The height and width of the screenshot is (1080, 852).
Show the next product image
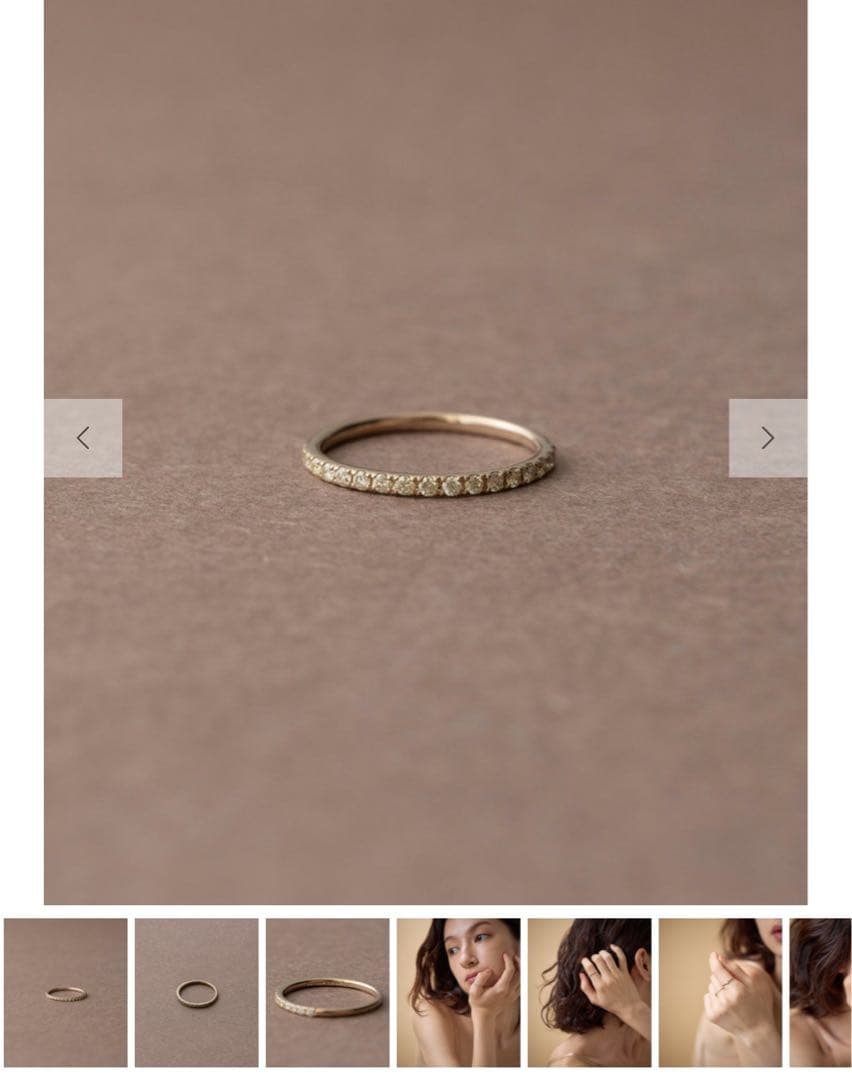point(767,438)
